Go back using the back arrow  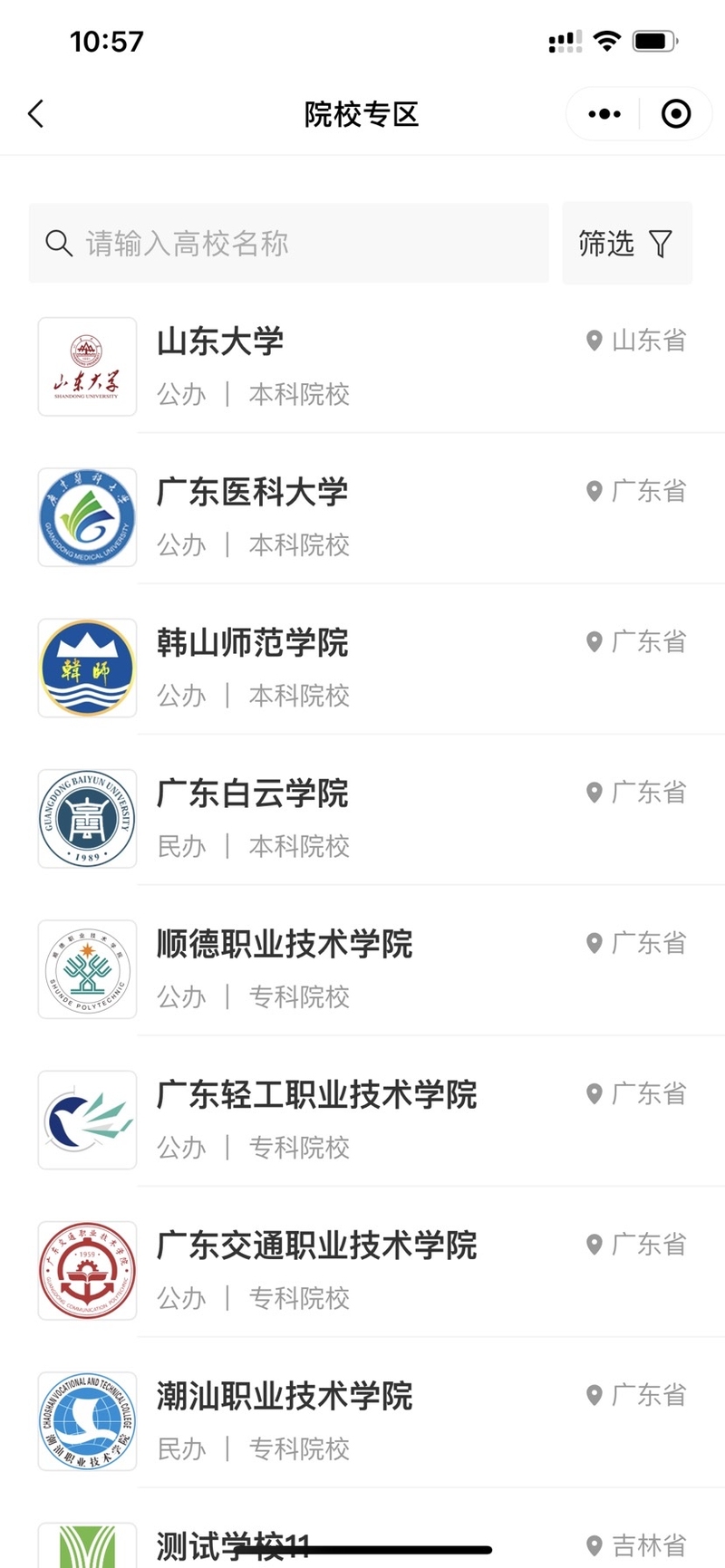tap(36, 114)
